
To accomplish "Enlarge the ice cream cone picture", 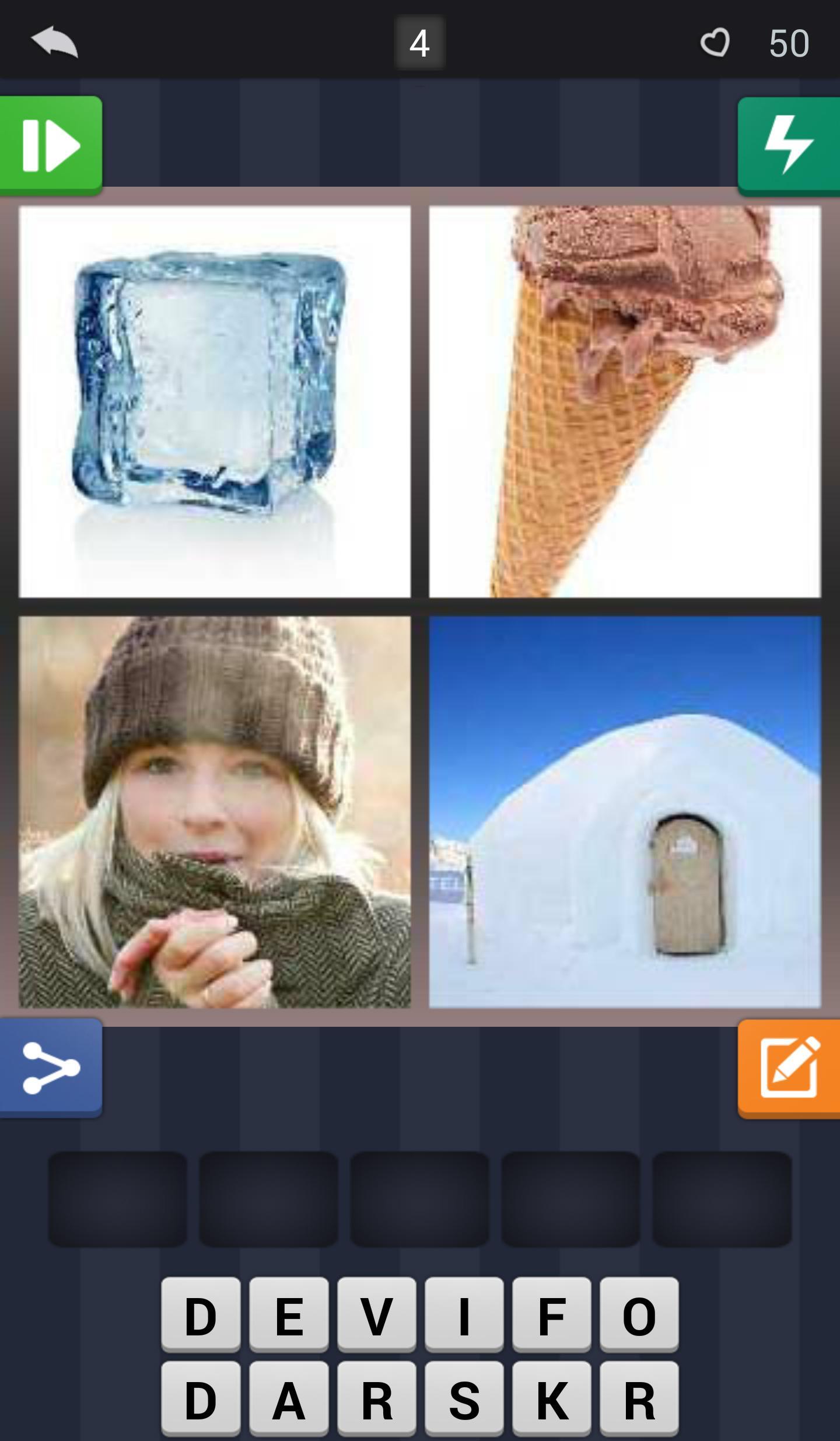I will click(x=625, y=401).
